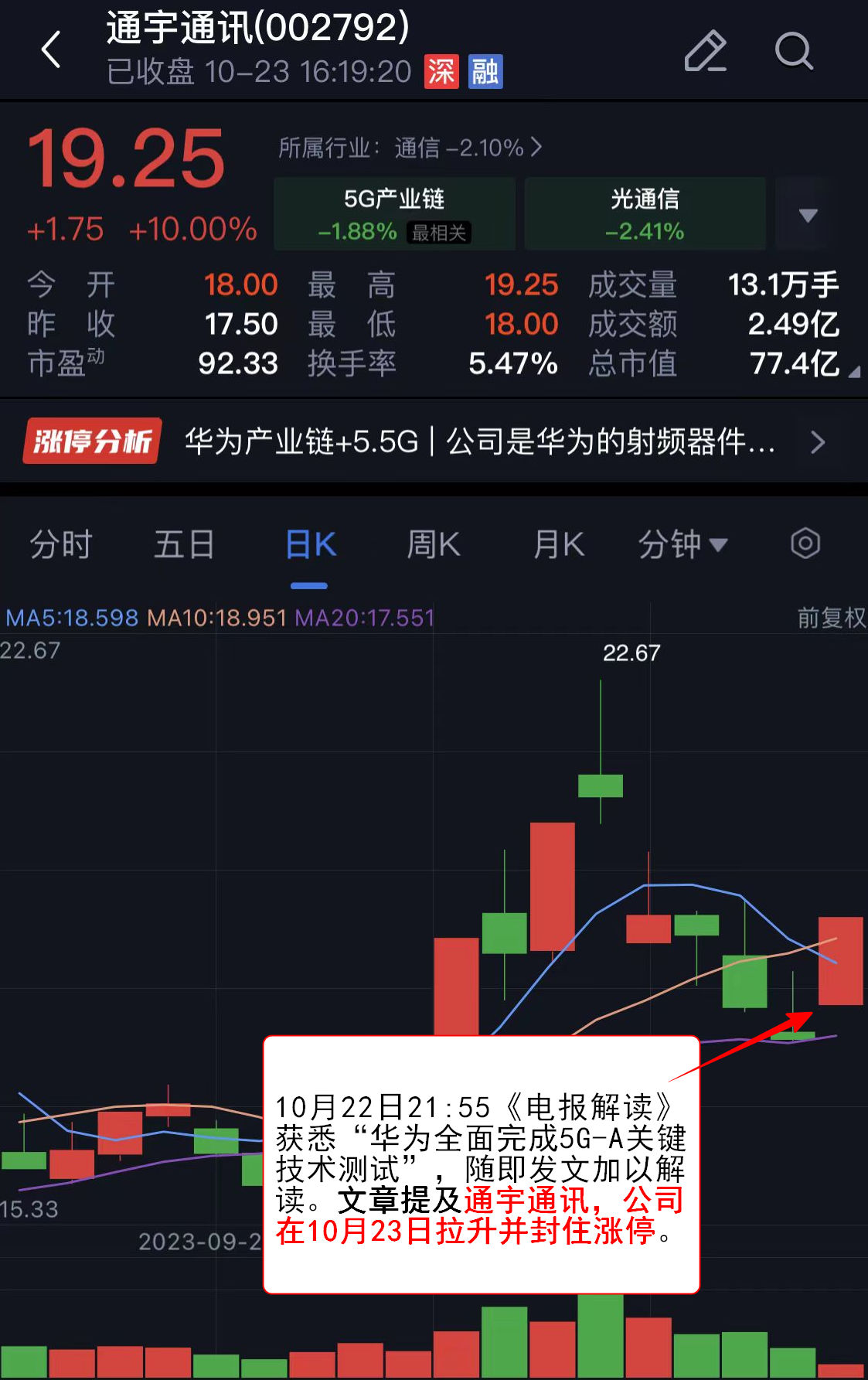Change the 前复权 adjustment option

click(x=831, y=618)
